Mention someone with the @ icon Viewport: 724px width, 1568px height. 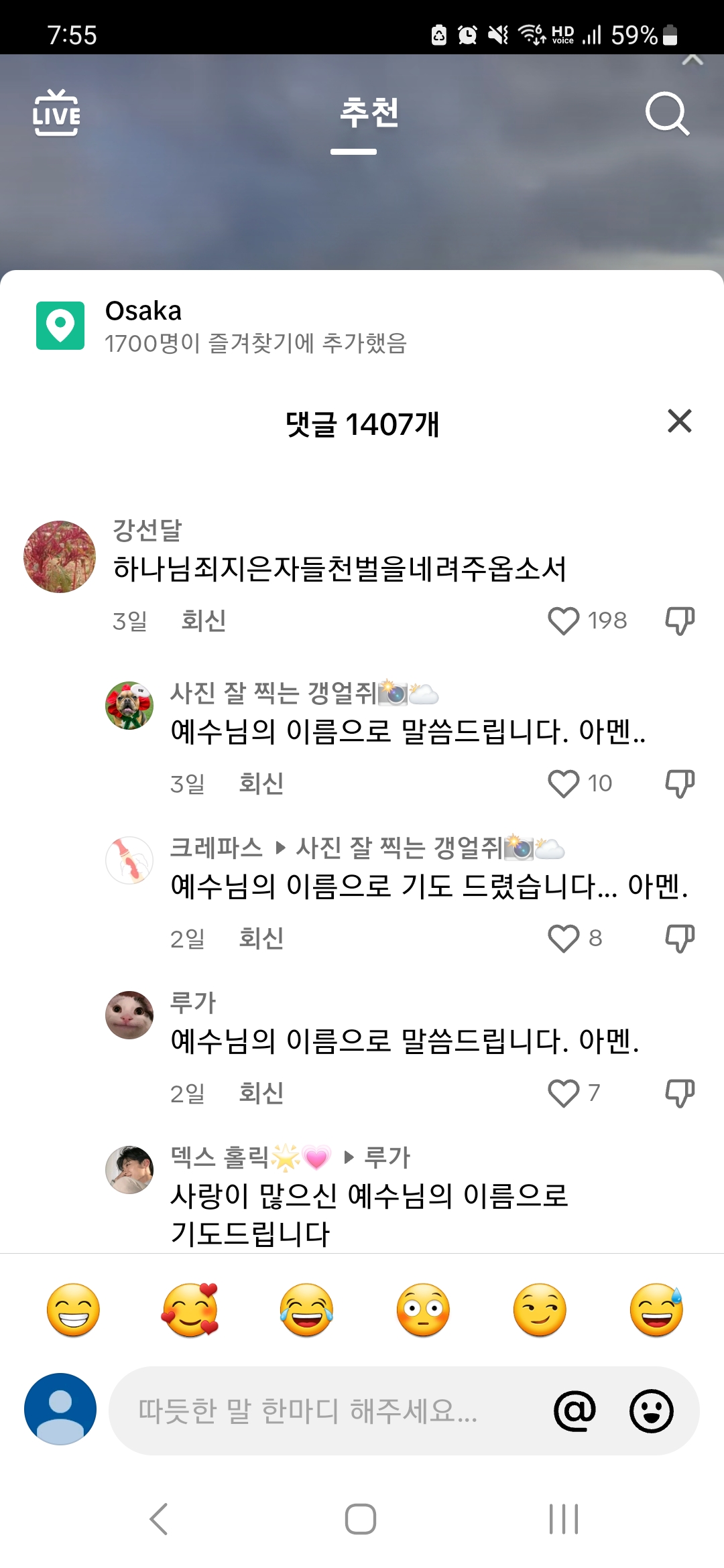click(x=575, y=1411)
